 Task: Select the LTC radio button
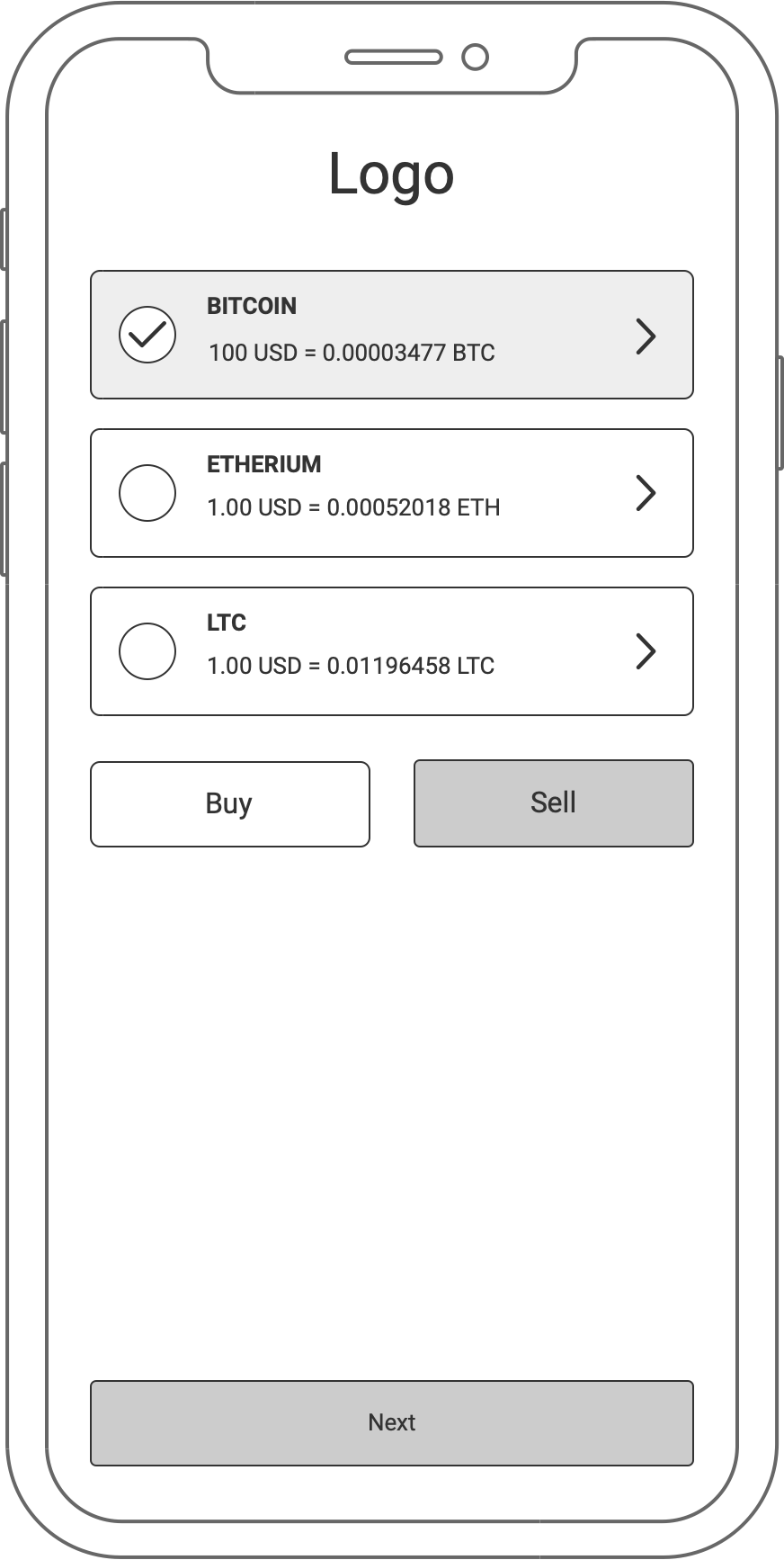(147, 651)
